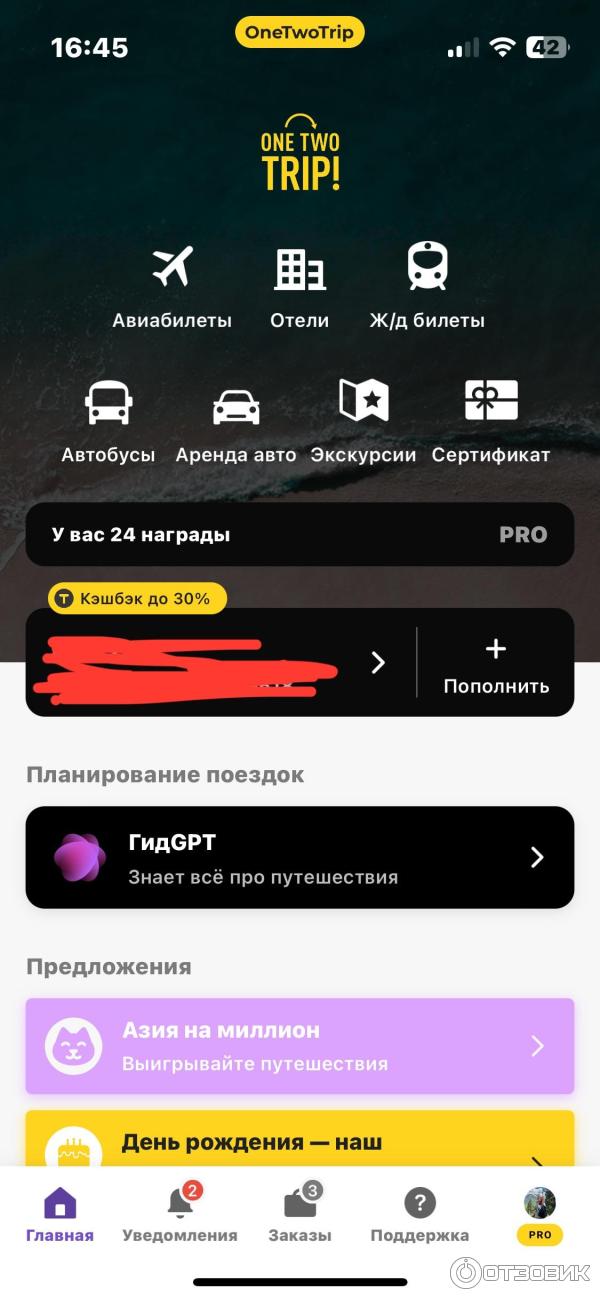Open the balance card details arrow
This screenshot has width=600, height=1299.
[378, 662]
